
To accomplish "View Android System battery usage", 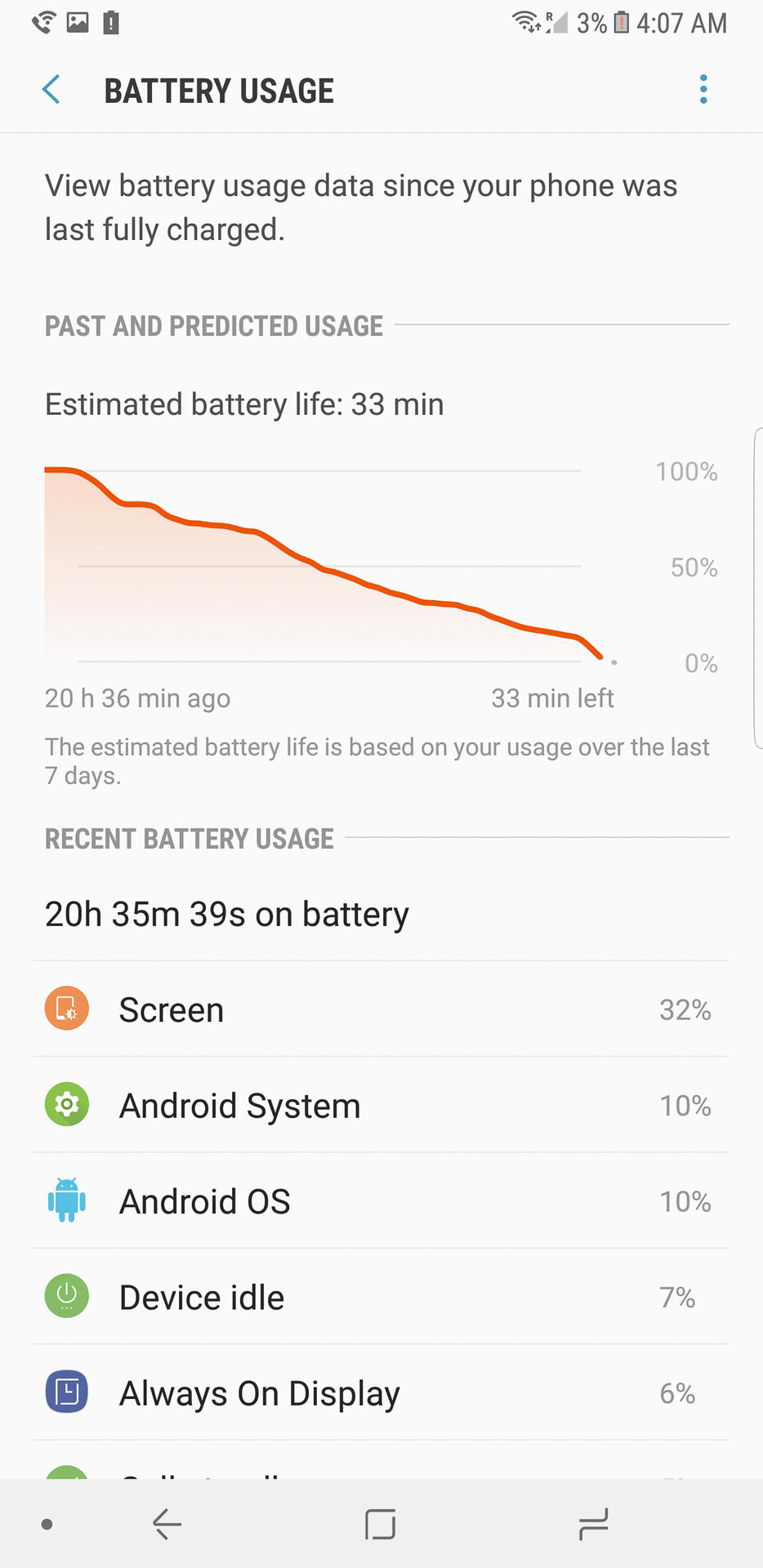I will tap(381, 1106).
